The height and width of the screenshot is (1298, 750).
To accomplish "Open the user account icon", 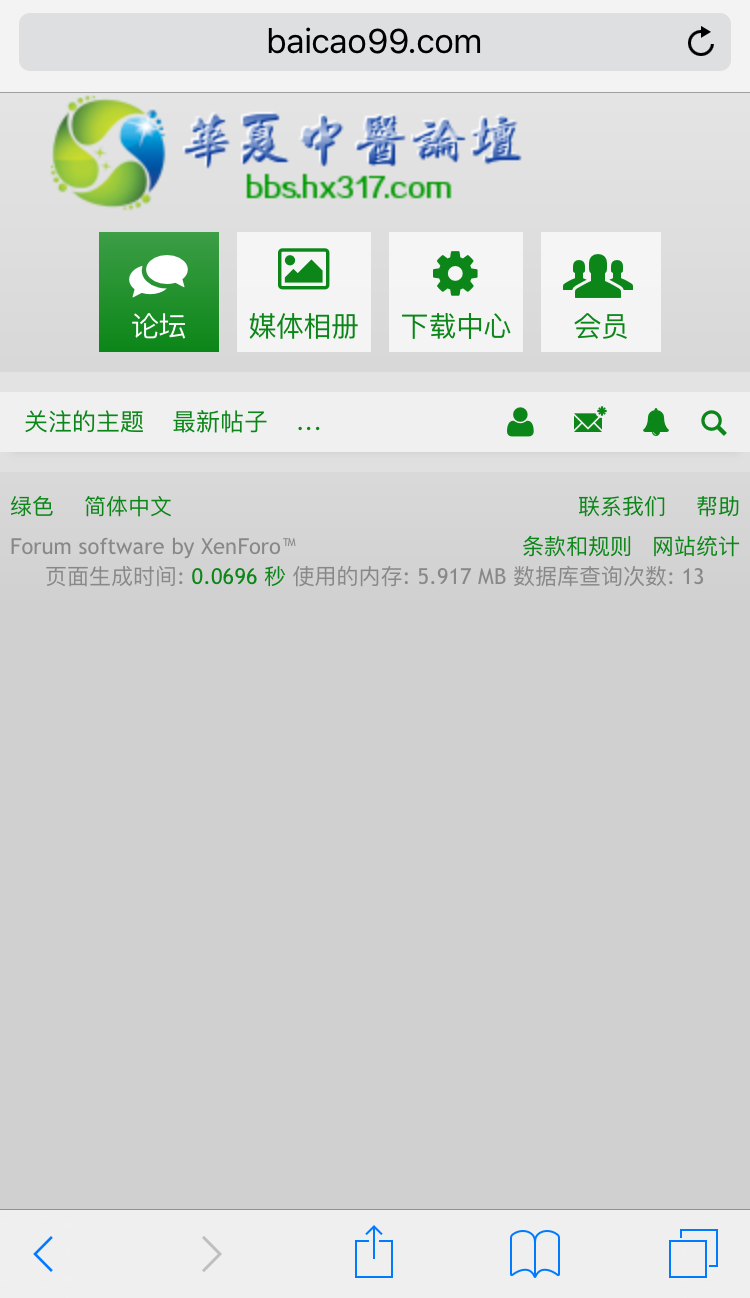I will tap(520, 422).
